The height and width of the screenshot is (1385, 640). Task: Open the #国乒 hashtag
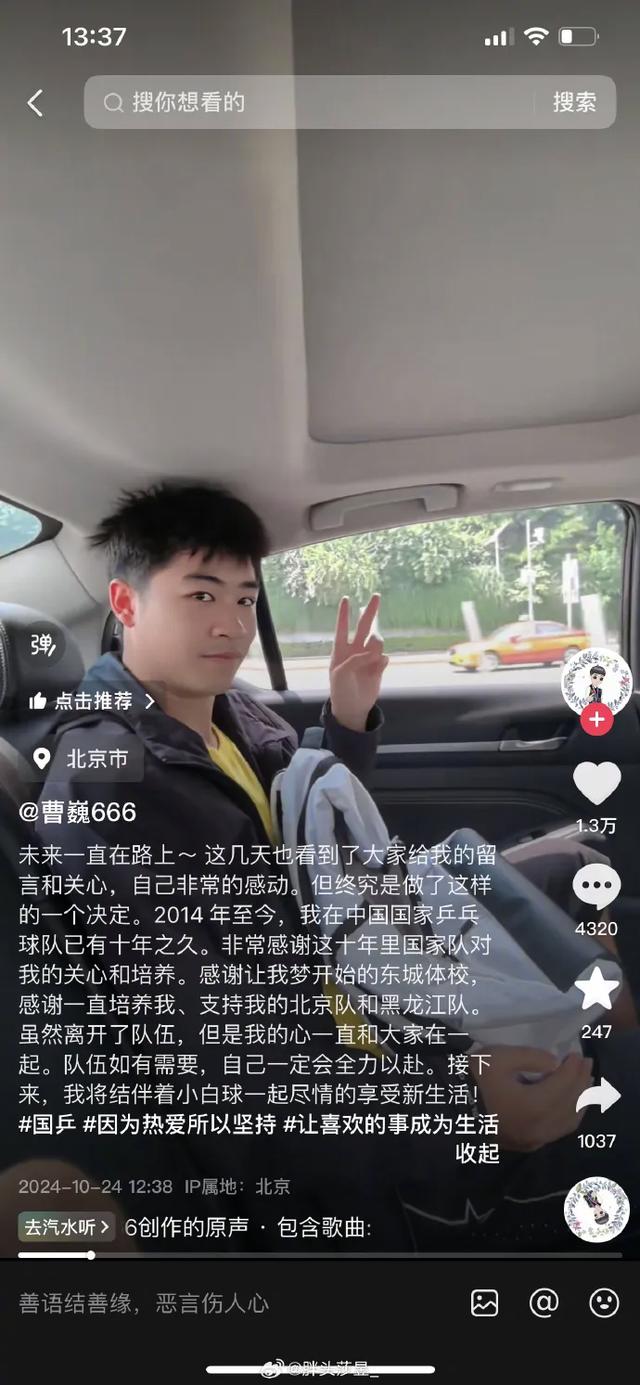point(47,1124)
